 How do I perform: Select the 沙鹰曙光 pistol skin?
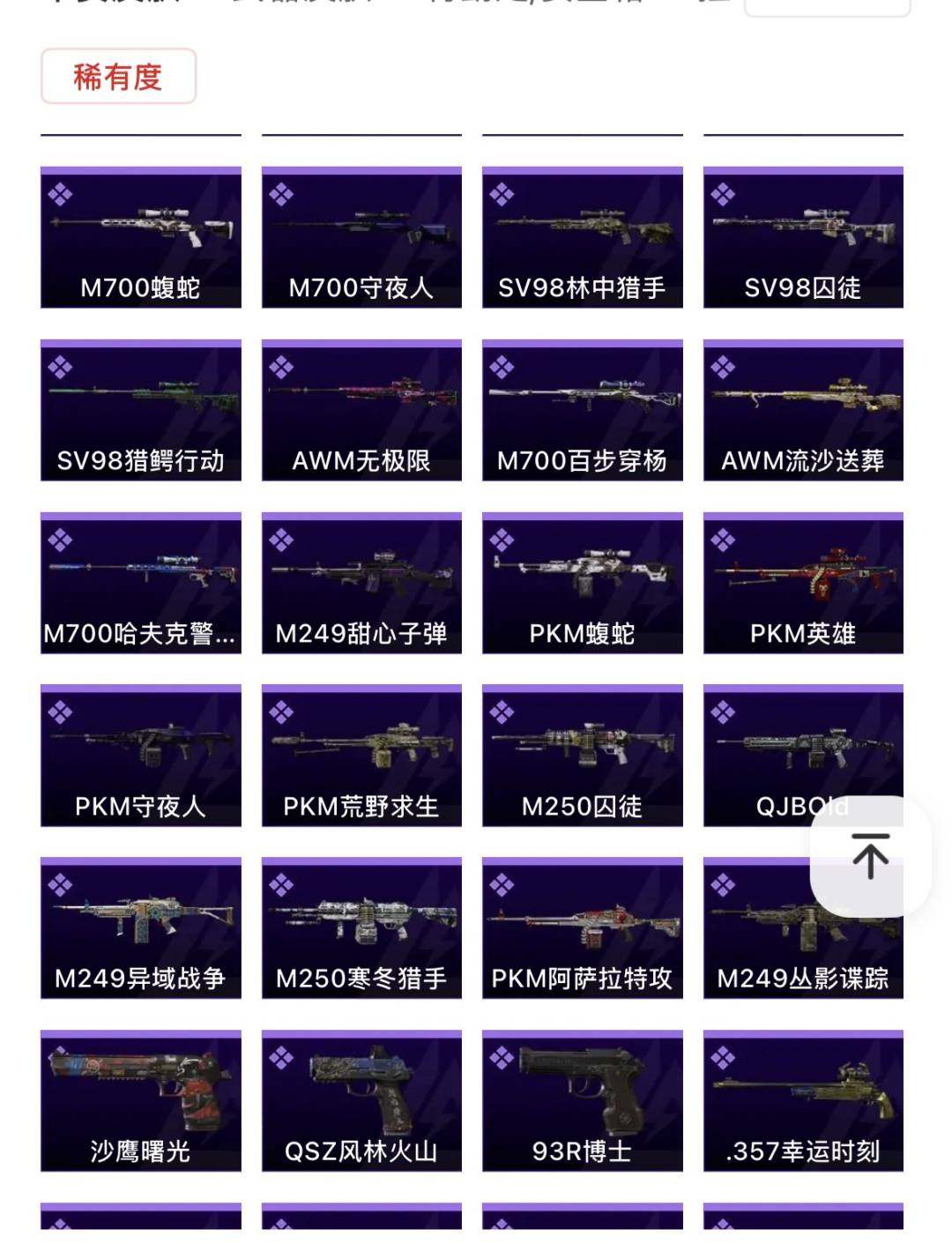point(141,1100)
